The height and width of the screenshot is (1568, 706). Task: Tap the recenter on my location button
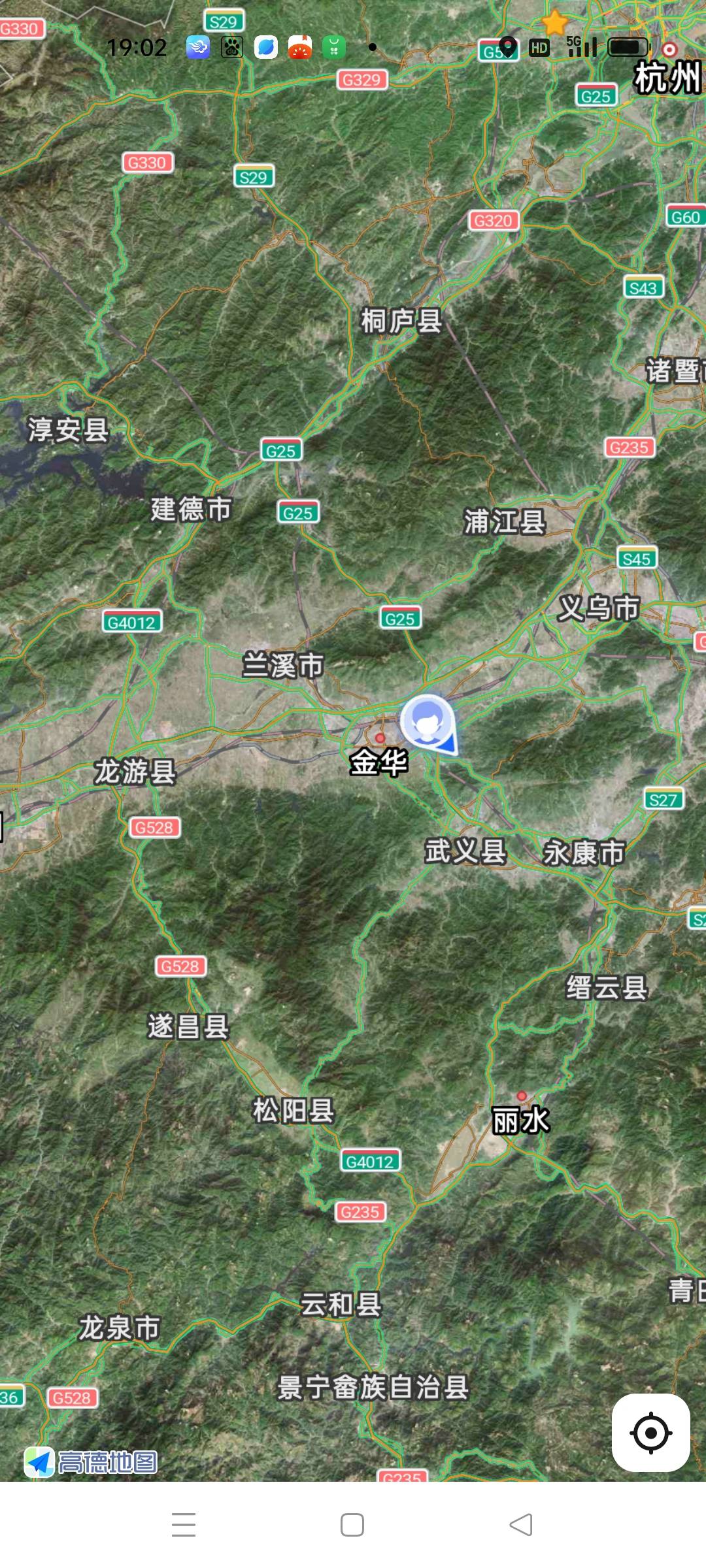650,1433
